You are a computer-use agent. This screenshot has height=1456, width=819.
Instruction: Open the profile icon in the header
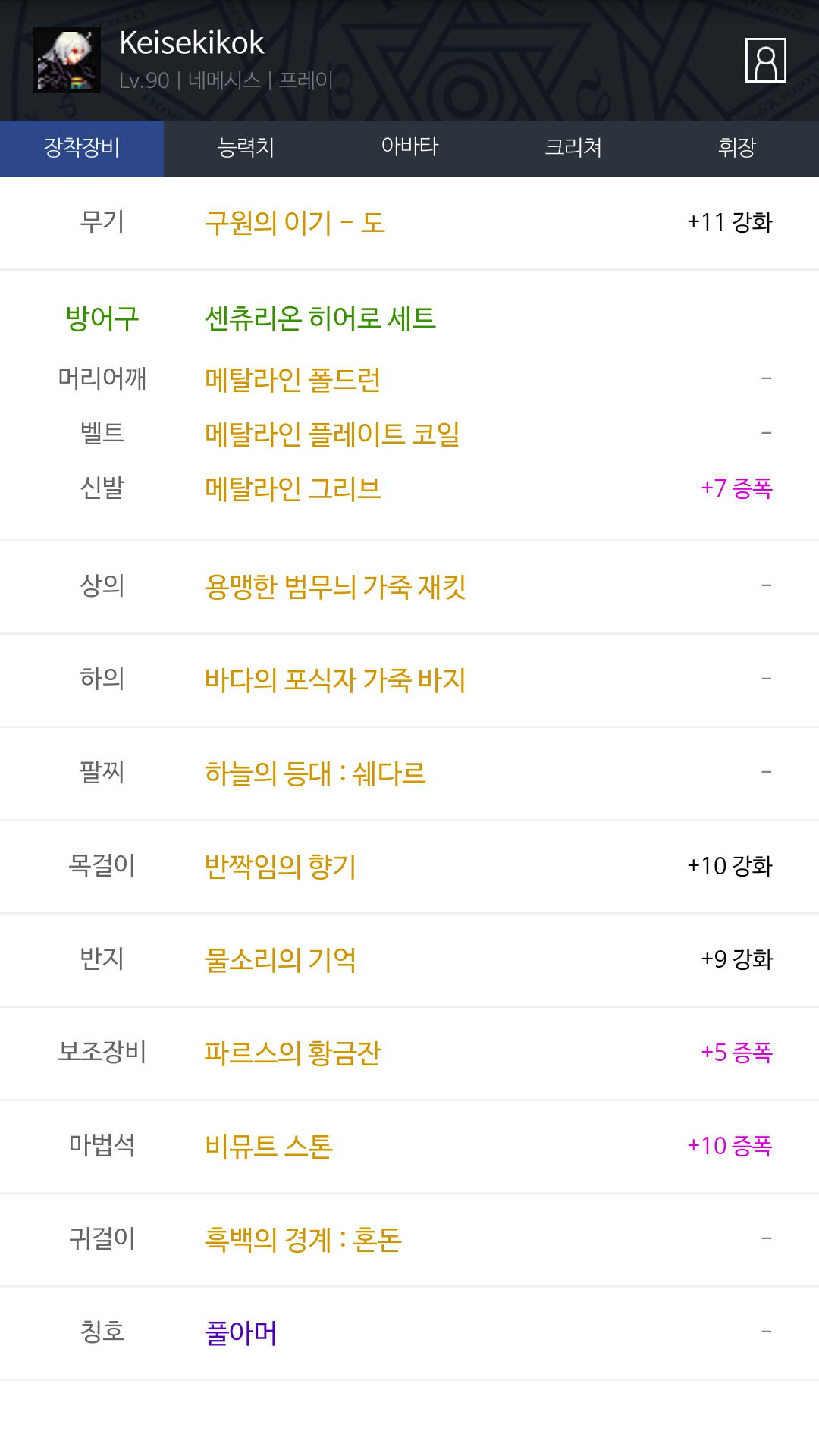click(x=766, y=60)
